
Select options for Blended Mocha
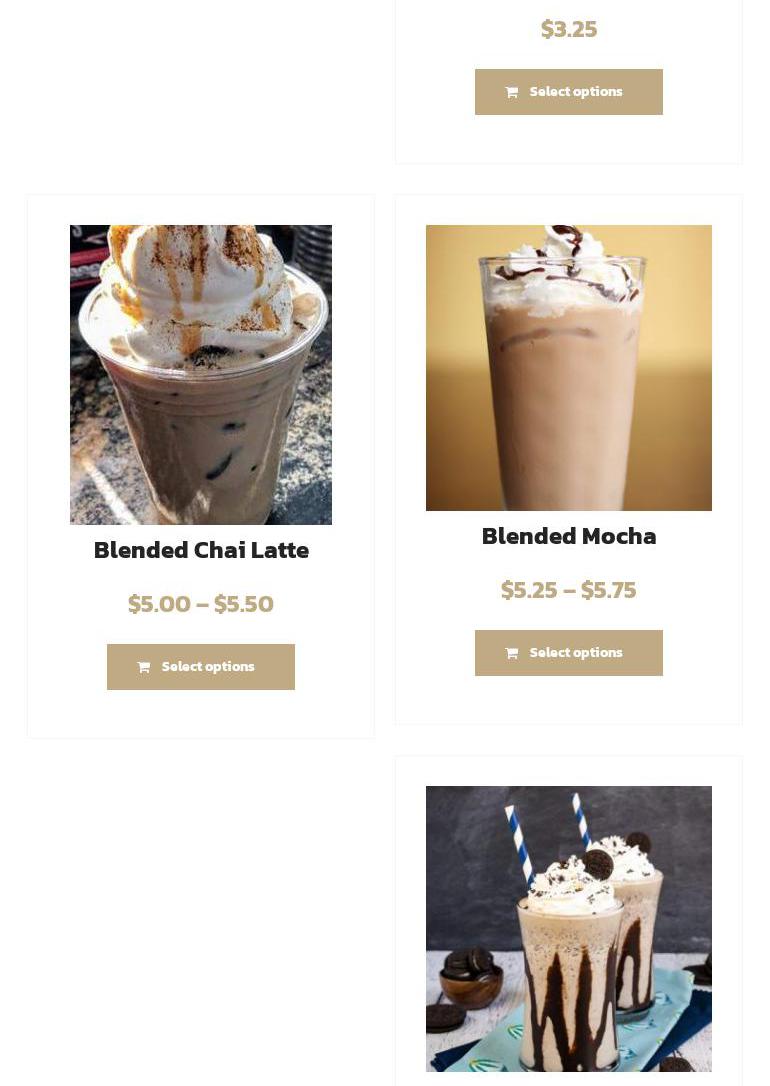coord(568,653)
